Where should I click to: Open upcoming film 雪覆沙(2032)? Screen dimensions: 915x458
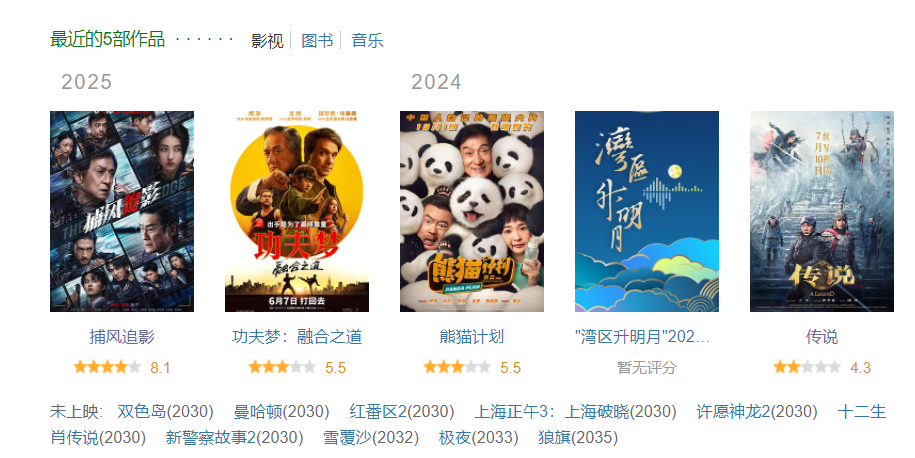tap(371, 437)
